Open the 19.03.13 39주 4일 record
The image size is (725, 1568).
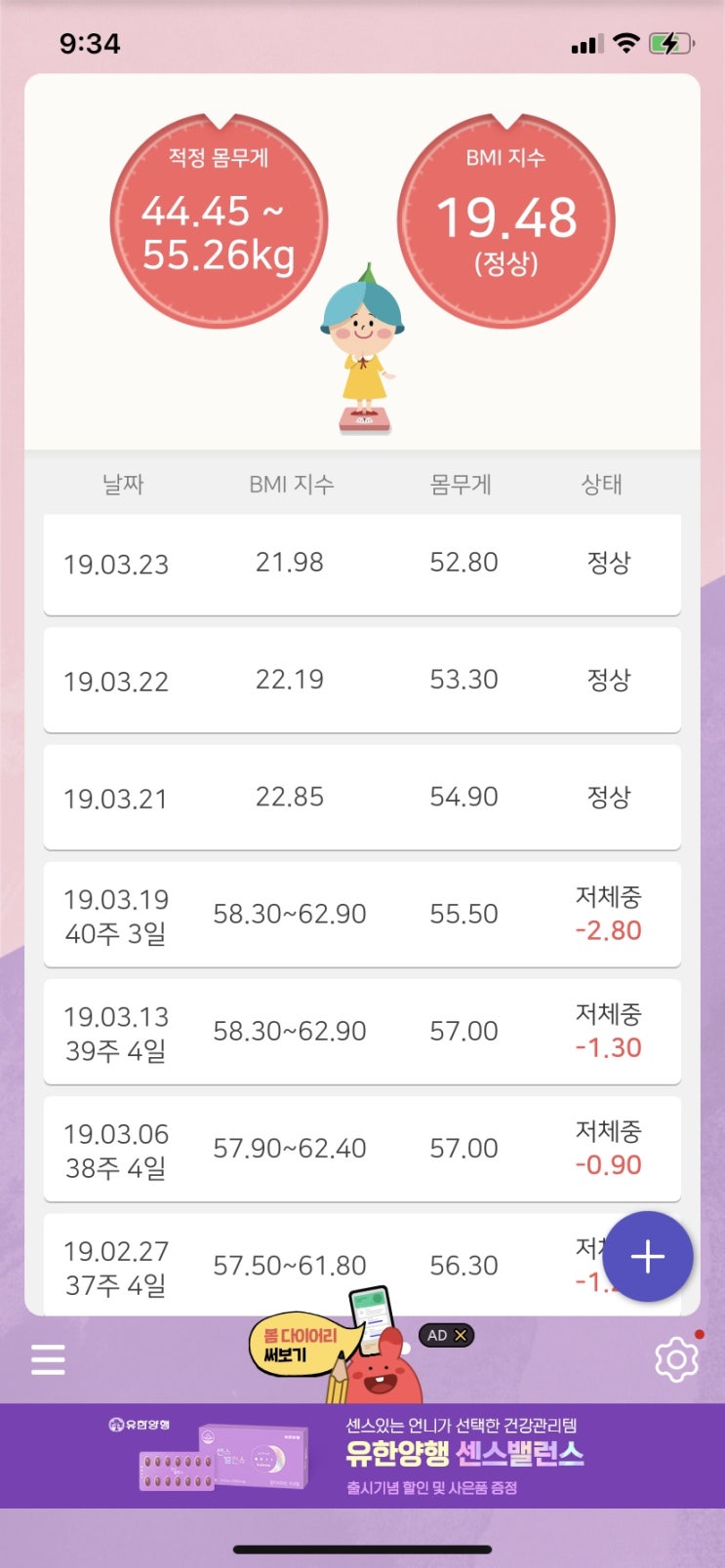(362, 1032)
